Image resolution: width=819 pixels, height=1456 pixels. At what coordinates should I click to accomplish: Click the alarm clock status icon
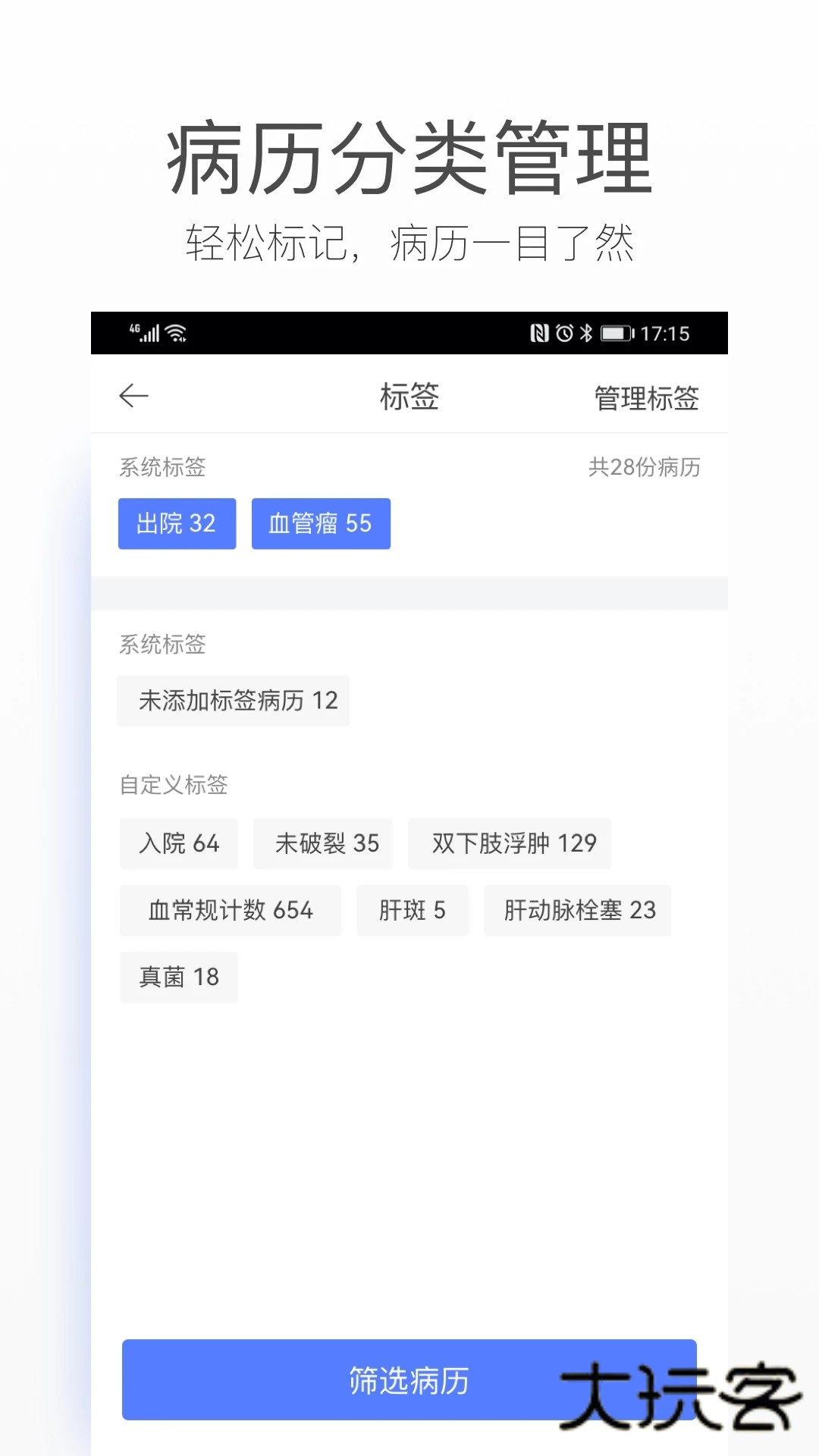[565, 333]
